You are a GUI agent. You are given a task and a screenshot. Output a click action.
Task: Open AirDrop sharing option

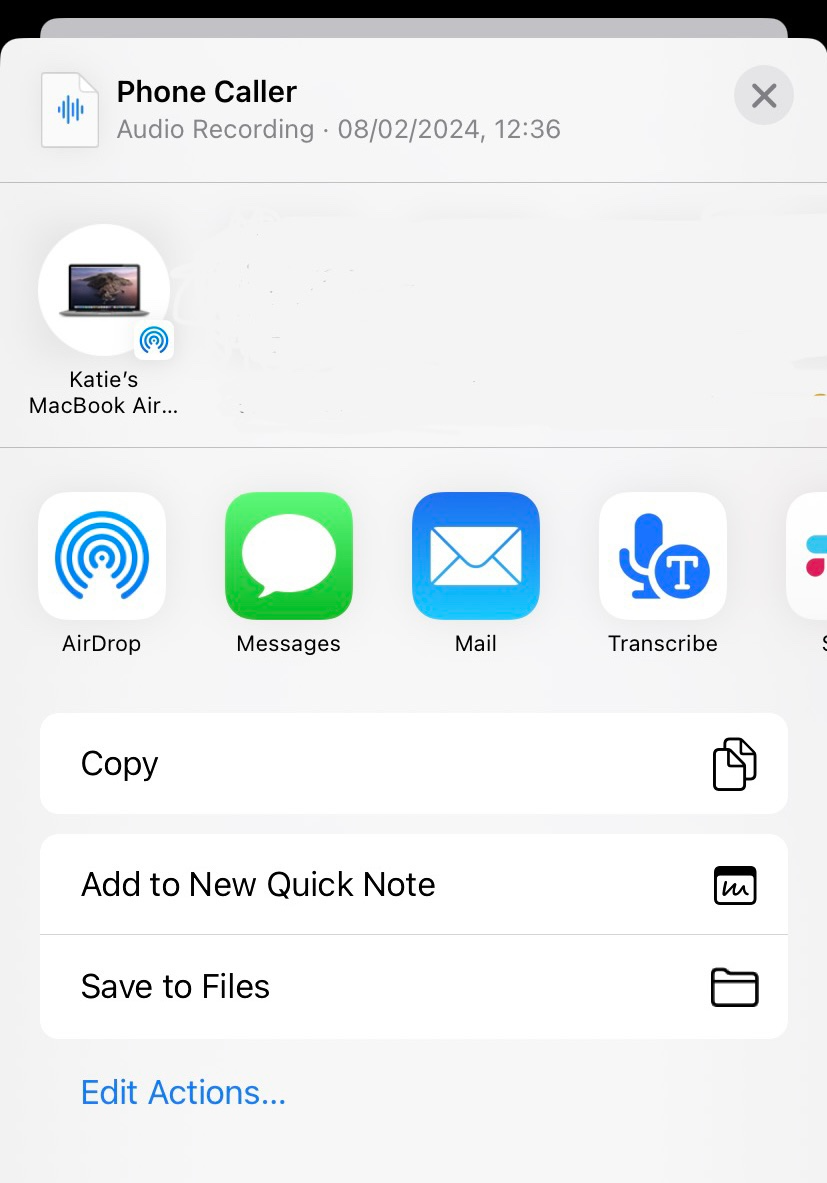(102, 556)
